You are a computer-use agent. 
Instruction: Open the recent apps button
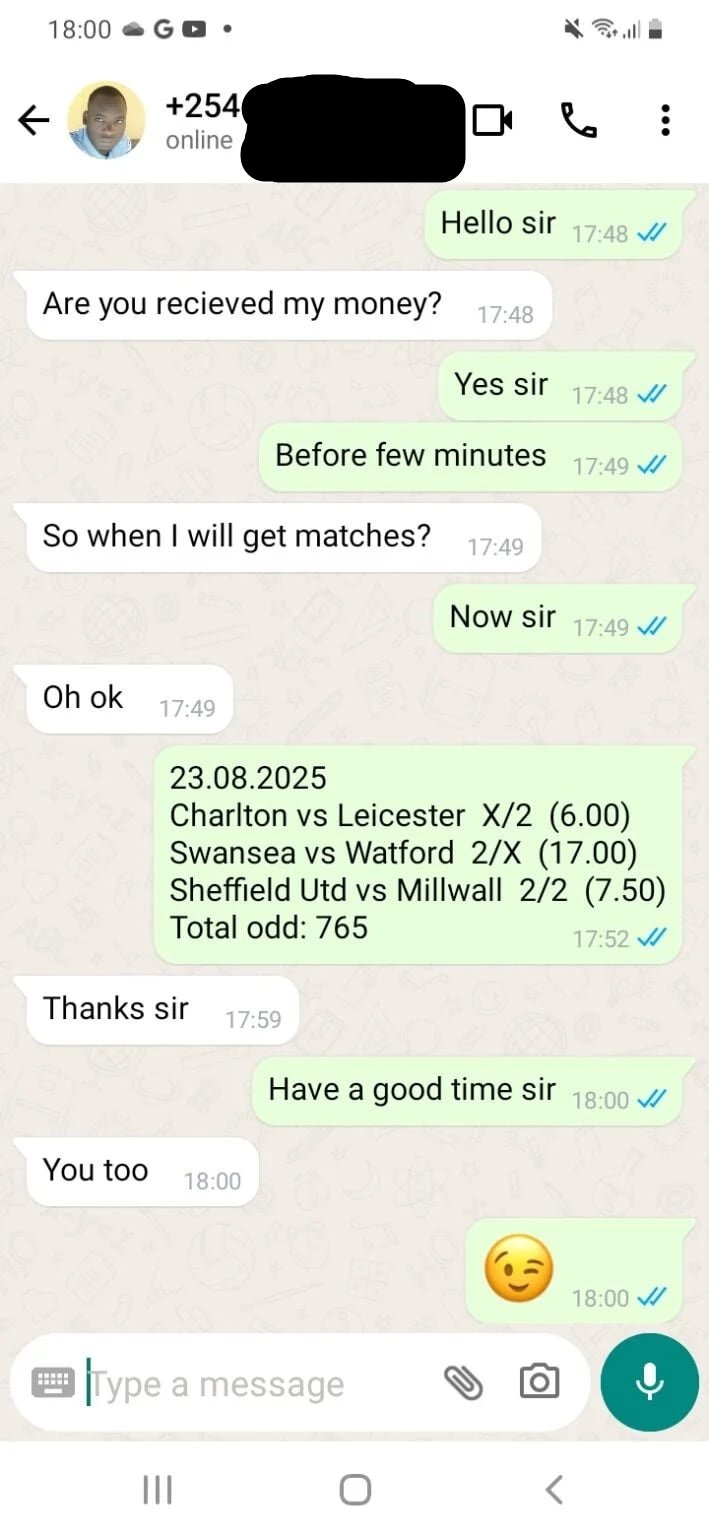pos(157,1489)
